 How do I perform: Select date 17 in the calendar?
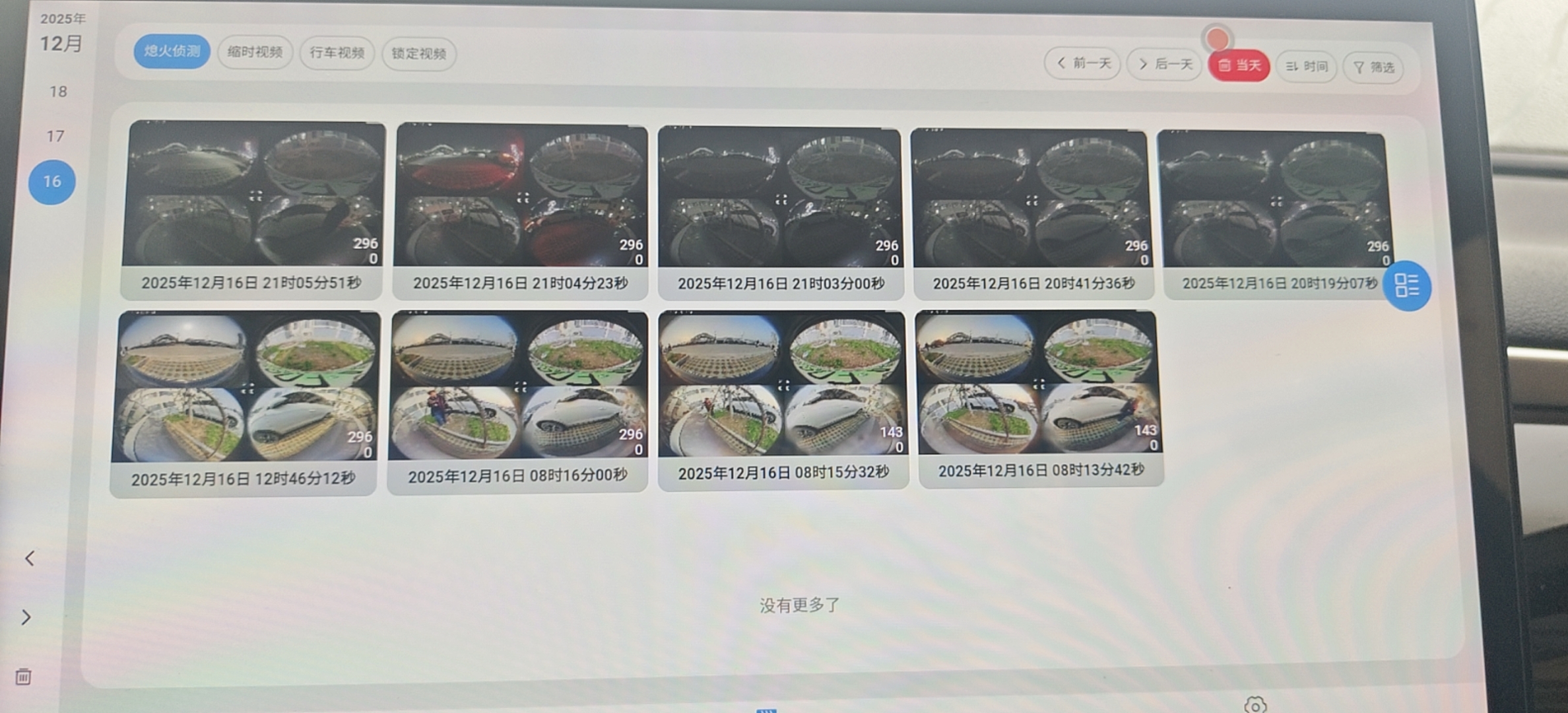pos(55,137)
